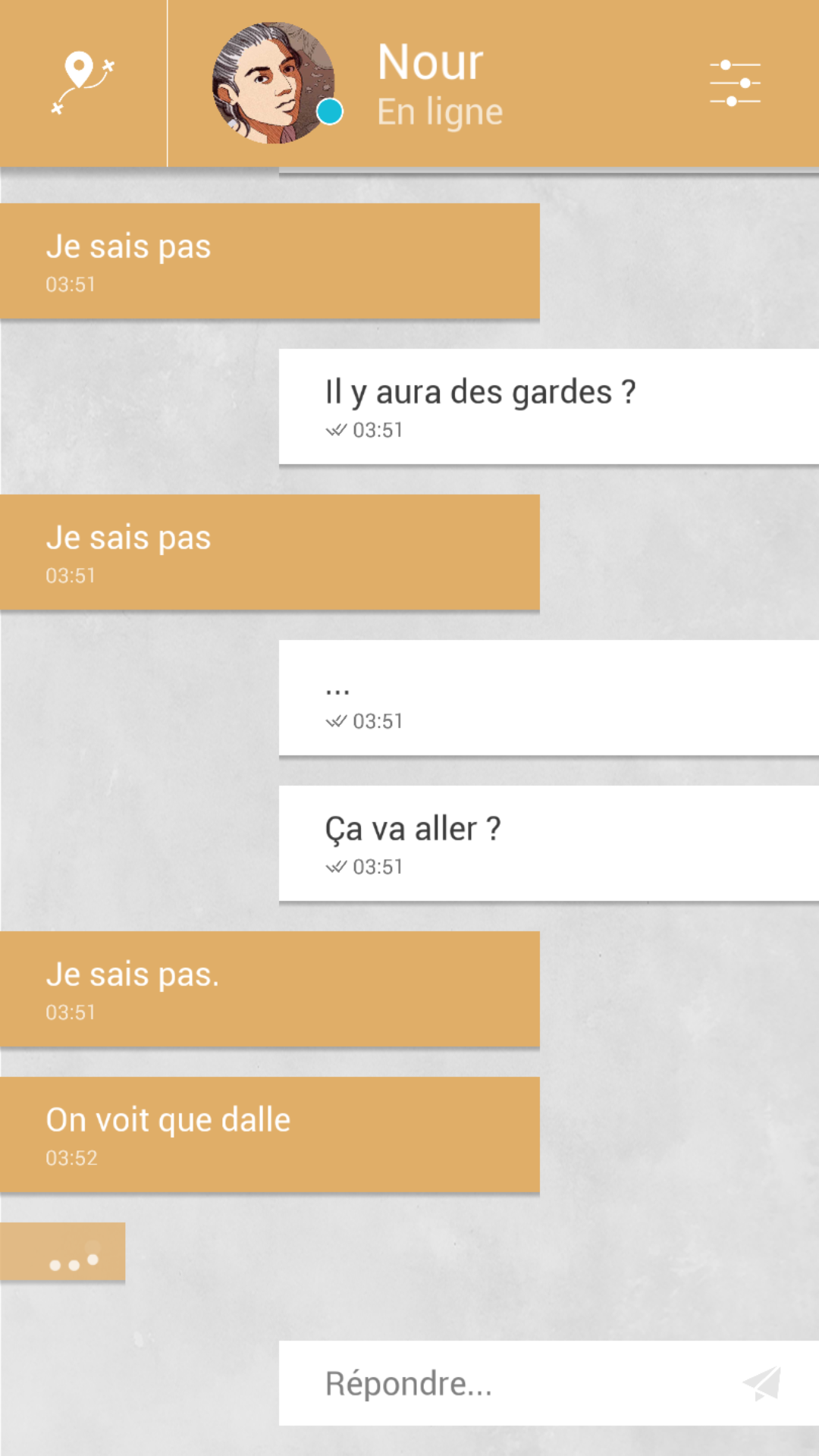Tap the Répondre reply field

coord(500,1383)
